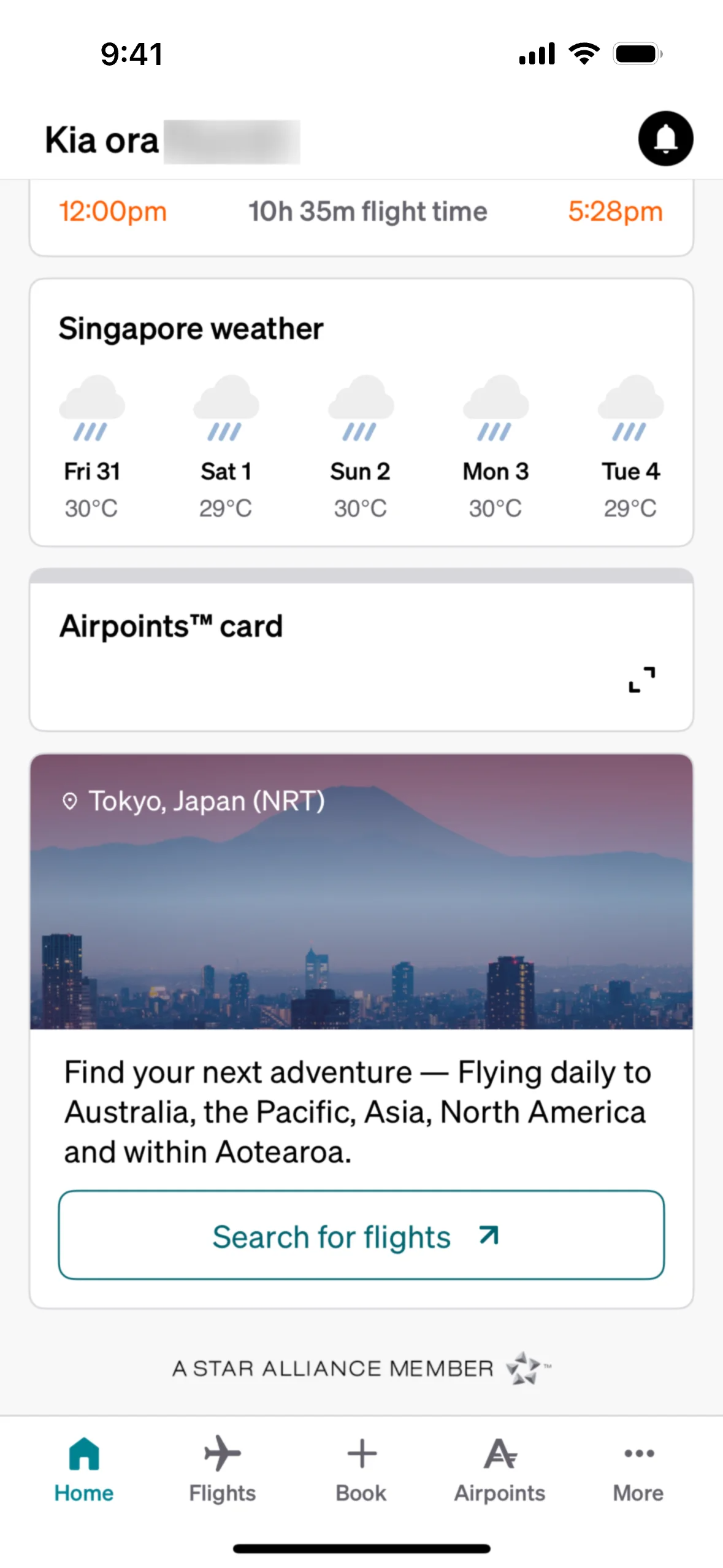Open the notifications bell

(x=665, y=139)
